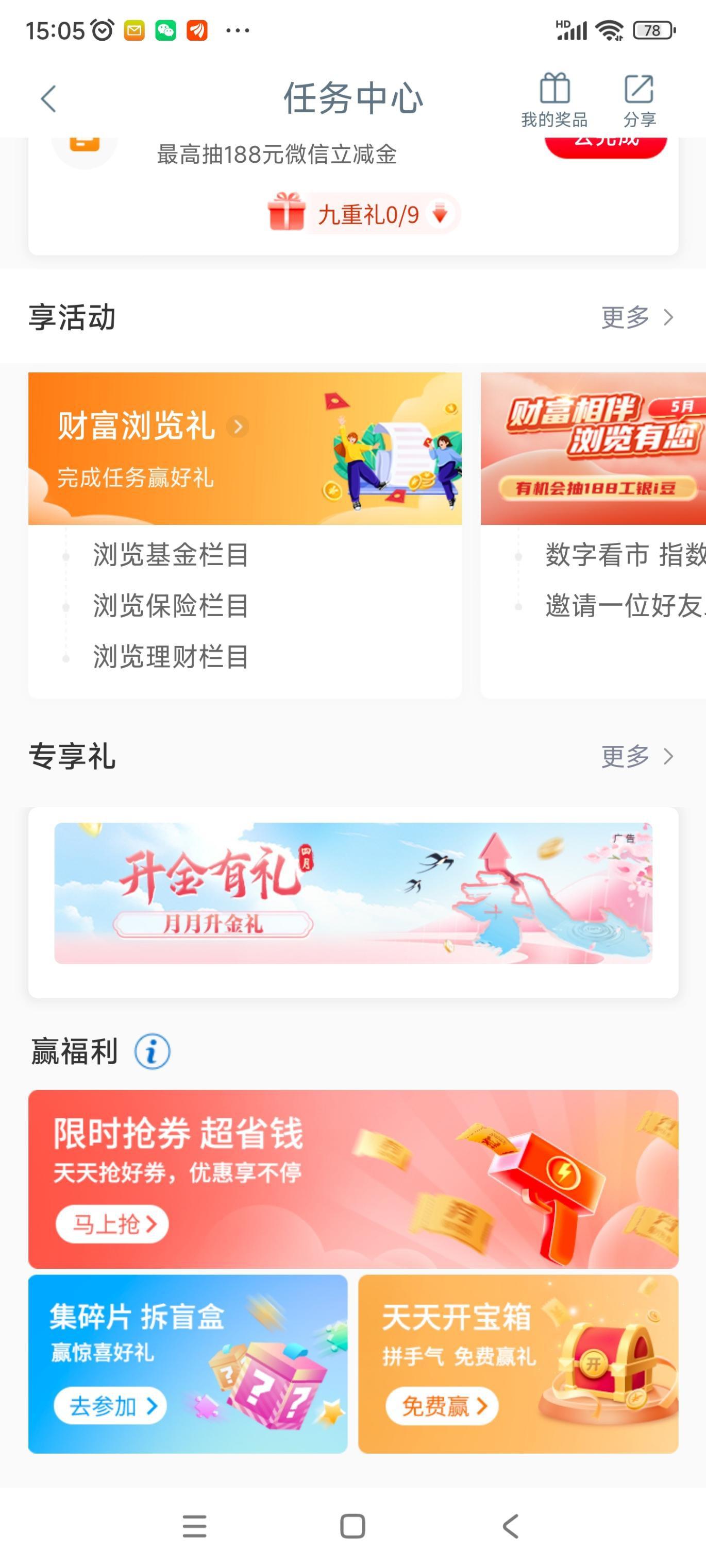706x1568 pixels.
Task: Tap 免费赢 on 天天开宝箱
Action: tap(442, 1405)
